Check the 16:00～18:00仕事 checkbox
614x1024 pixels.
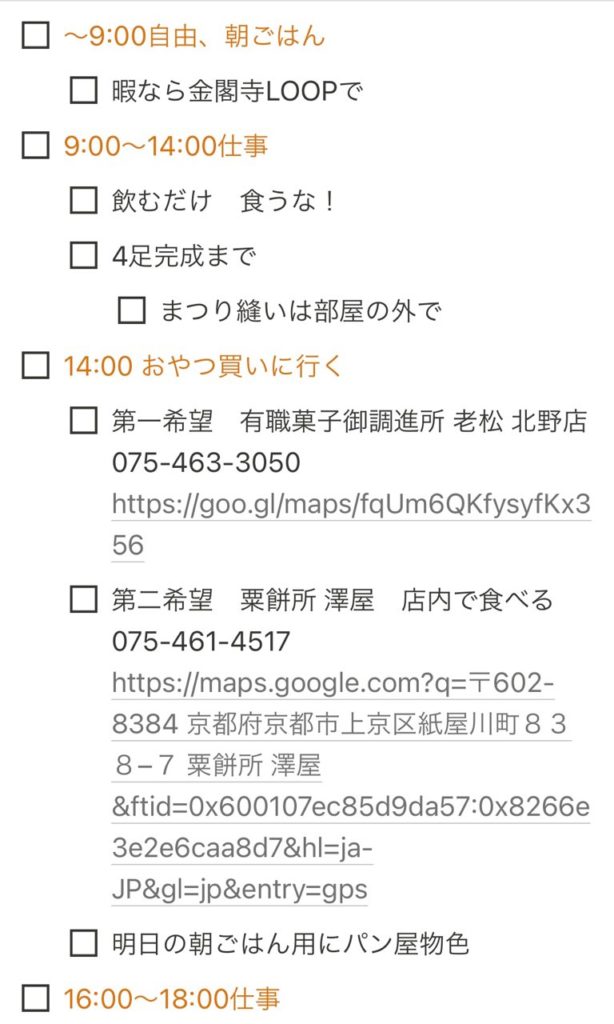point(35,997)
